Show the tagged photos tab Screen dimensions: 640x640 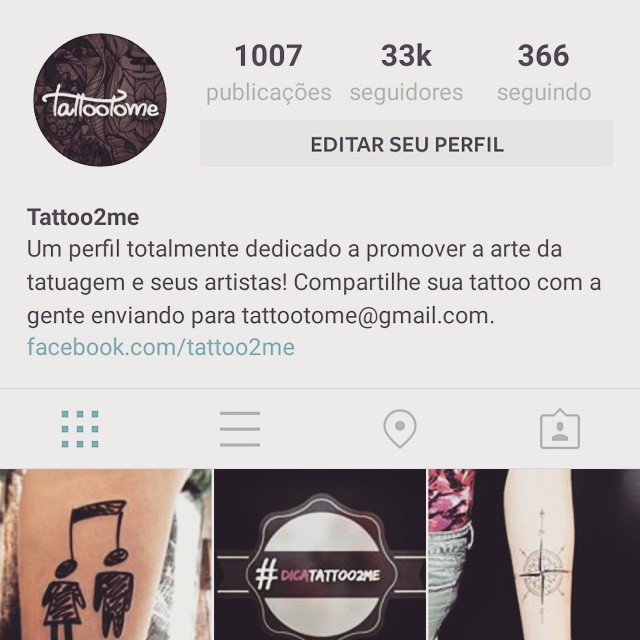[560, 429]
